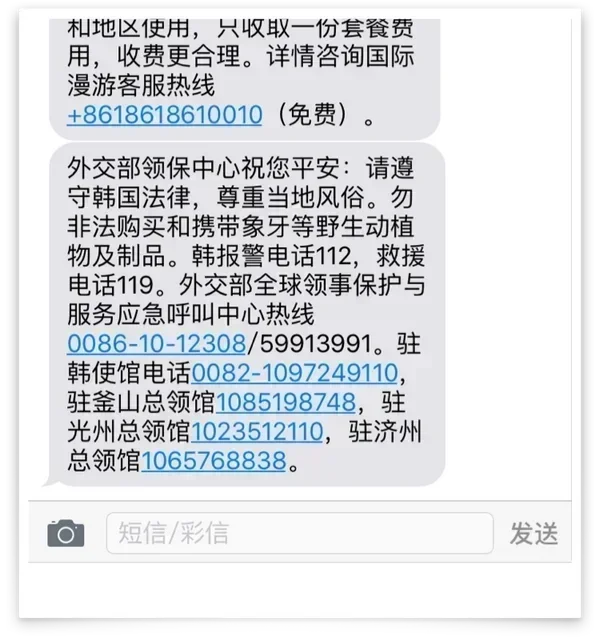Open the camera to attach a photo
600x638 pixels.
click(x=66, y=533)
